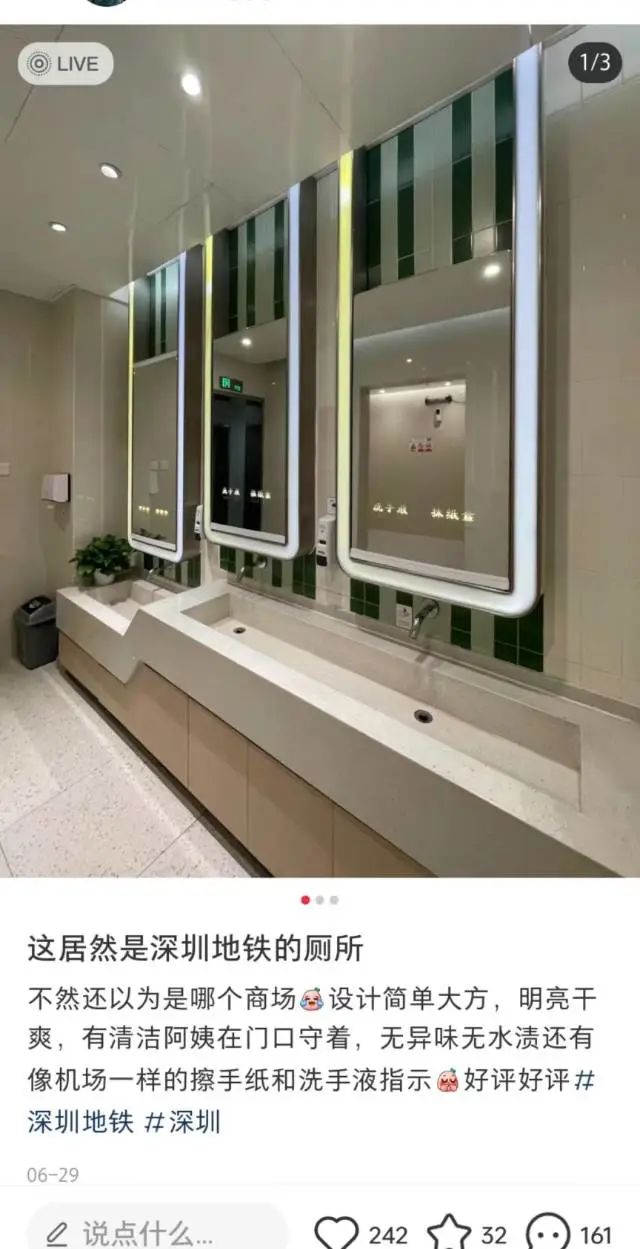Like this post with the heart icon
This screenshot has width=640, height=1249.
pos(336,1234)
